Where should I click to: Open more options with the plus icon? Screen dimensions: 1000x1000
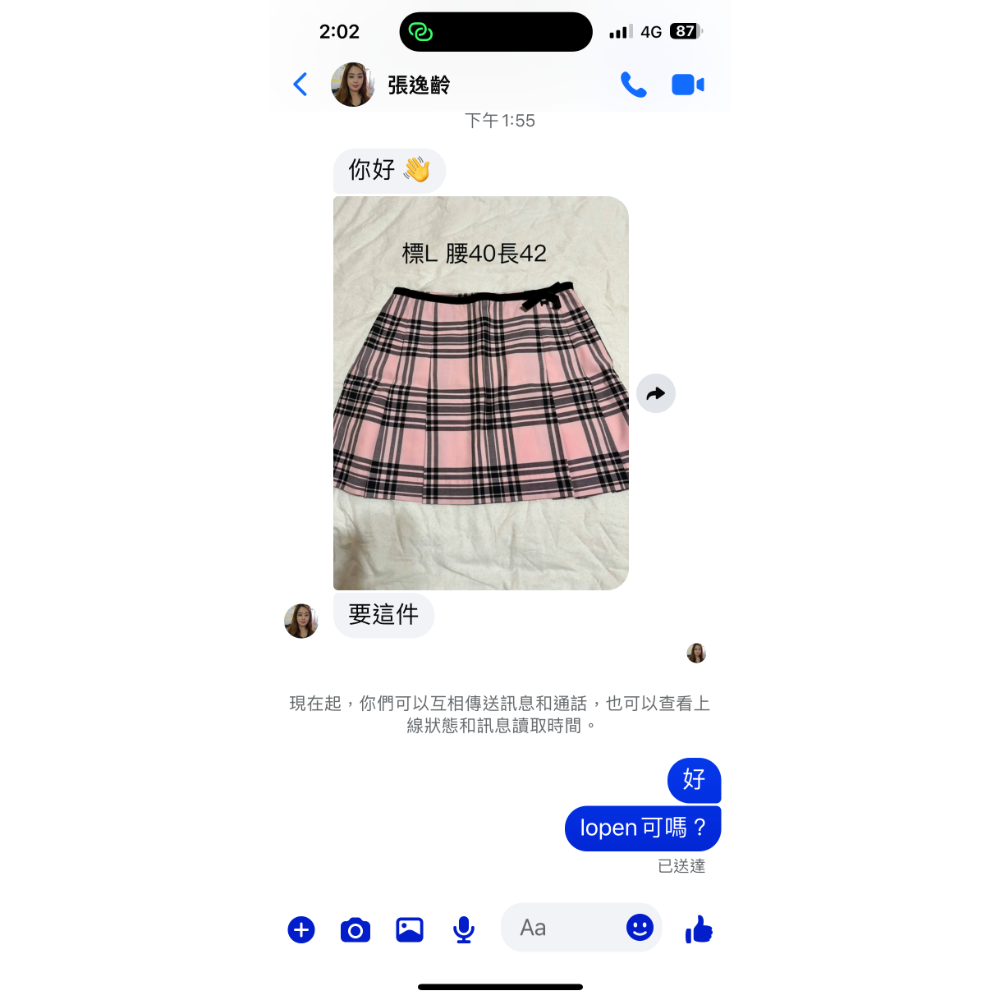tap(301, 930)
